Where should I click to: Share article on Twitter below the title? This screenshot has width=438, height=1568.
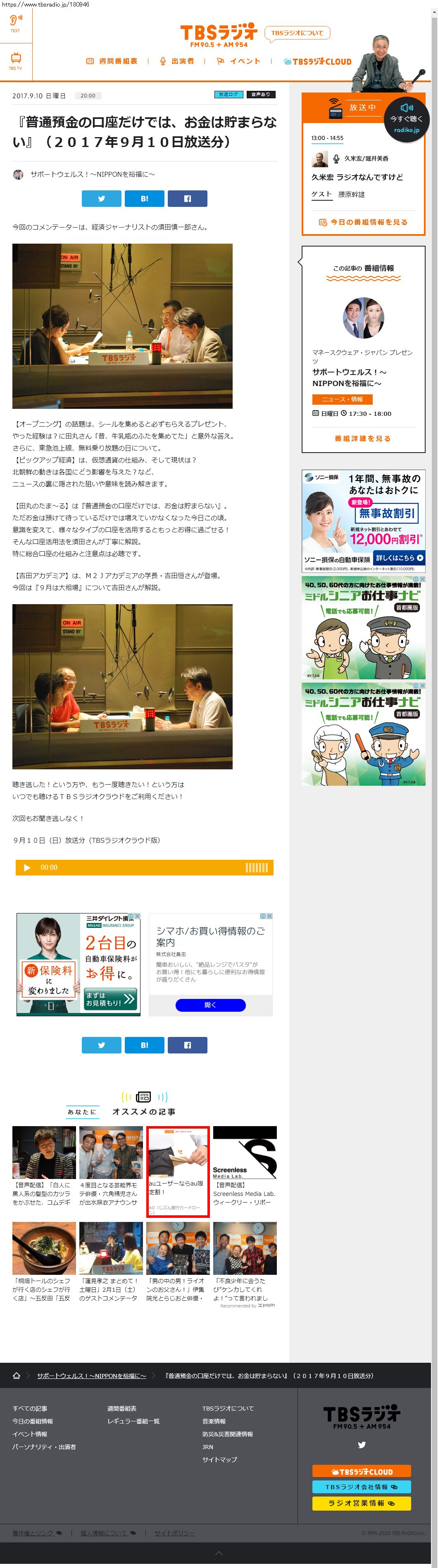101,199
